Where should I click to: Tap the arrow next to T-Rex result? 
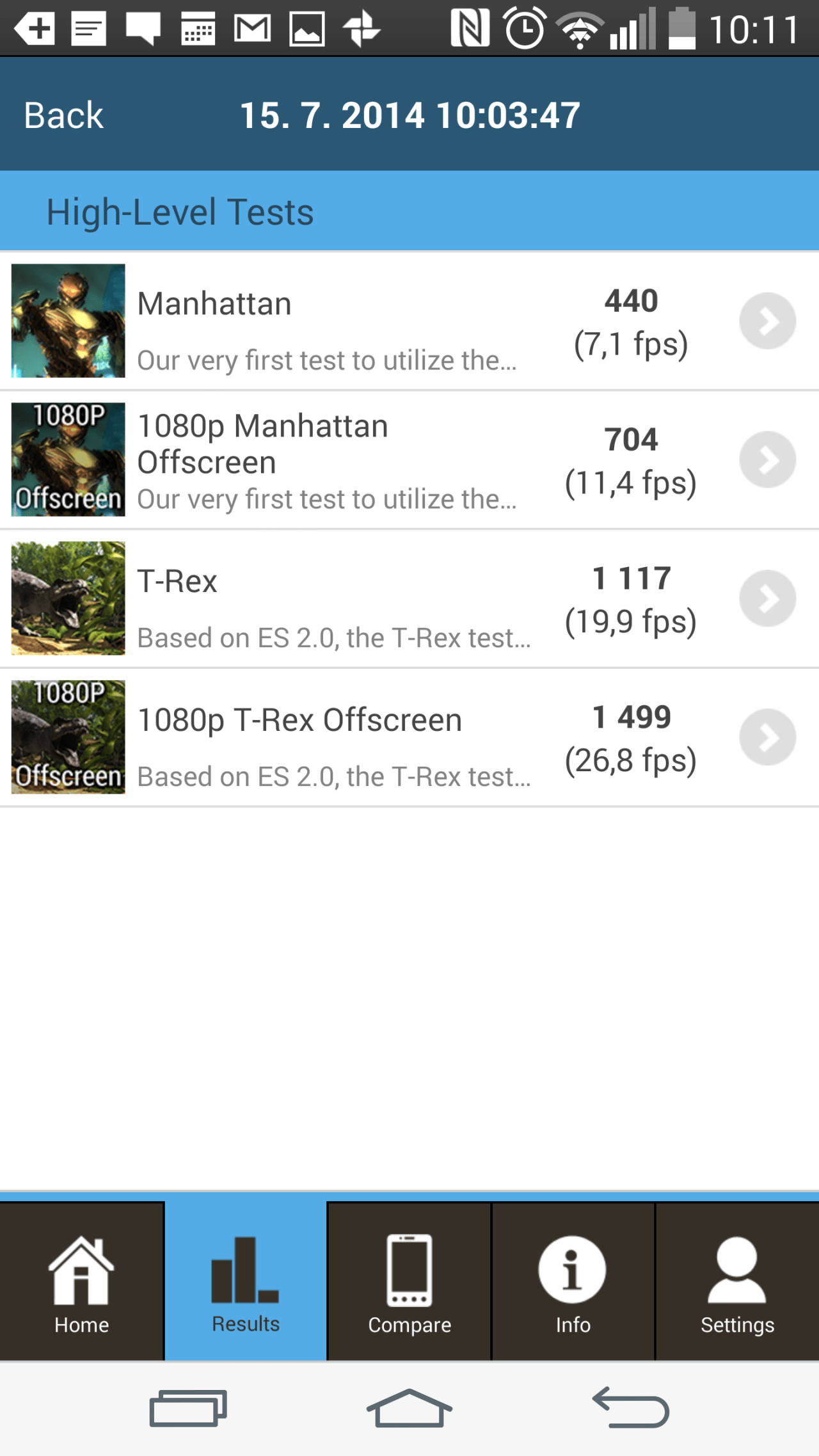tap(767, 598)
